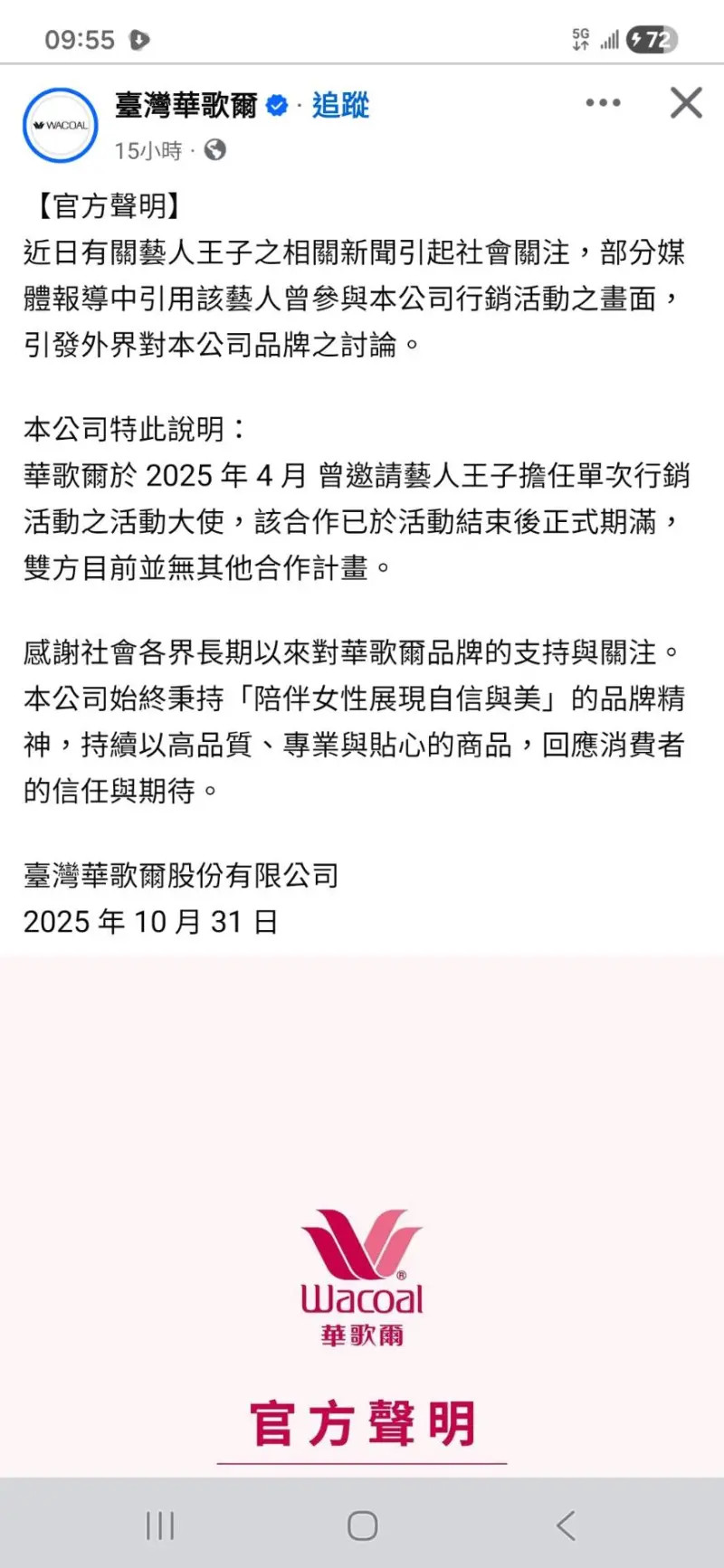The height and width of the screenshot is (1568, 724).
Task: Close the post with the X button
Action: tap(686, 102)
